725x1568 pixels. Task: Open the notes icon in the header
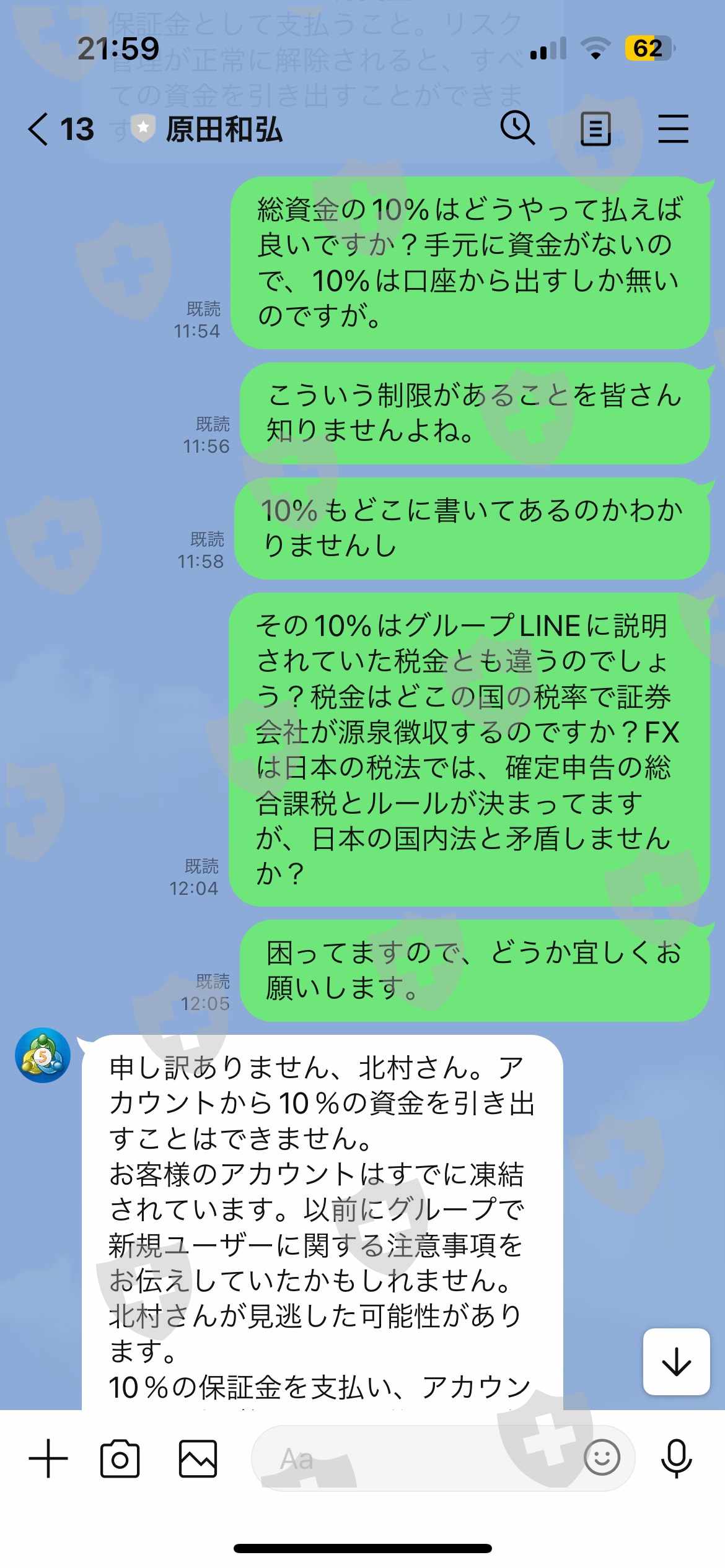tap(595, 129)
